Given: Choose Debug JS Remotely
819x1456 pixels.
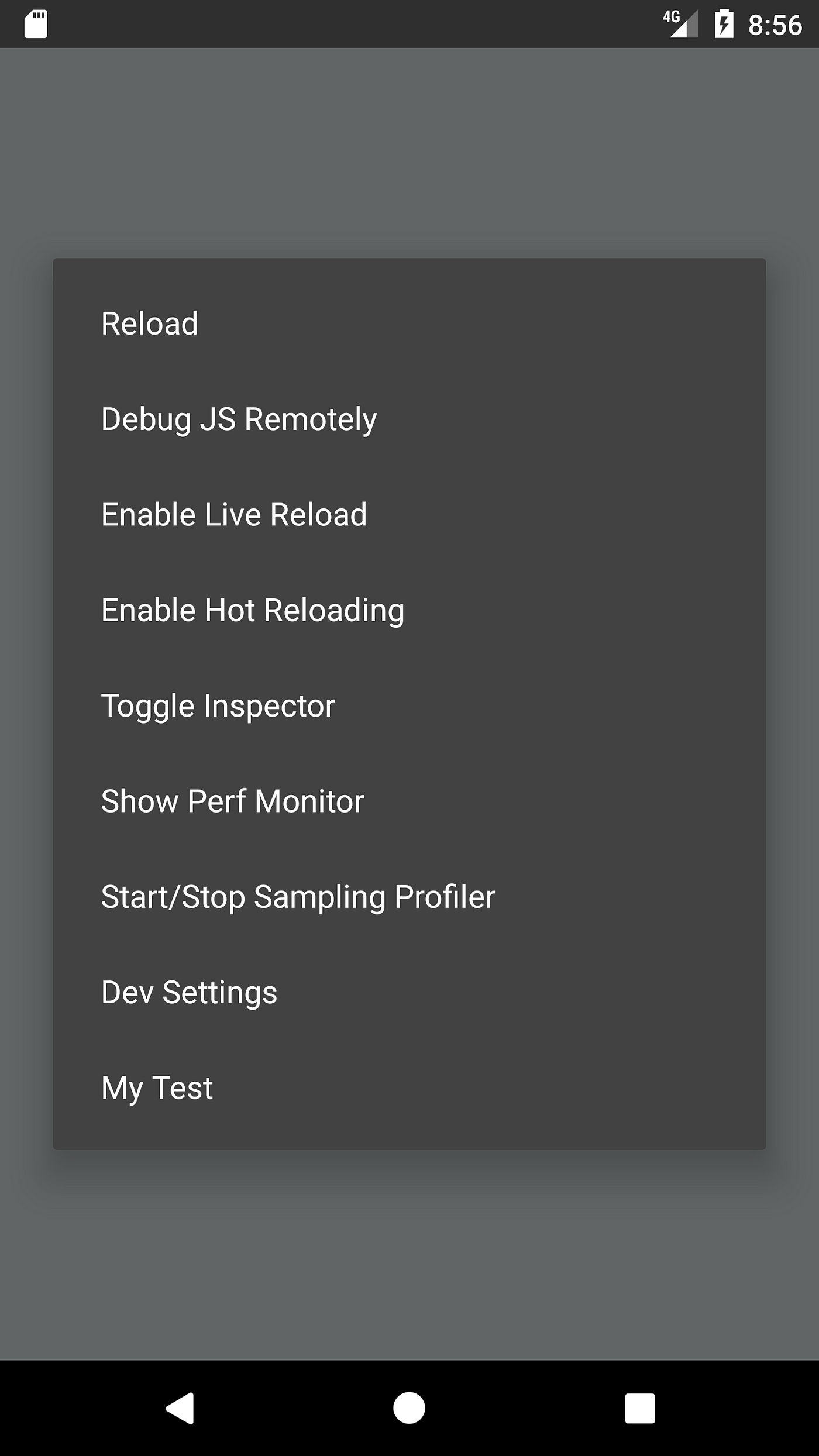Looking at the screenshot, I should click(x=409, y=419).
